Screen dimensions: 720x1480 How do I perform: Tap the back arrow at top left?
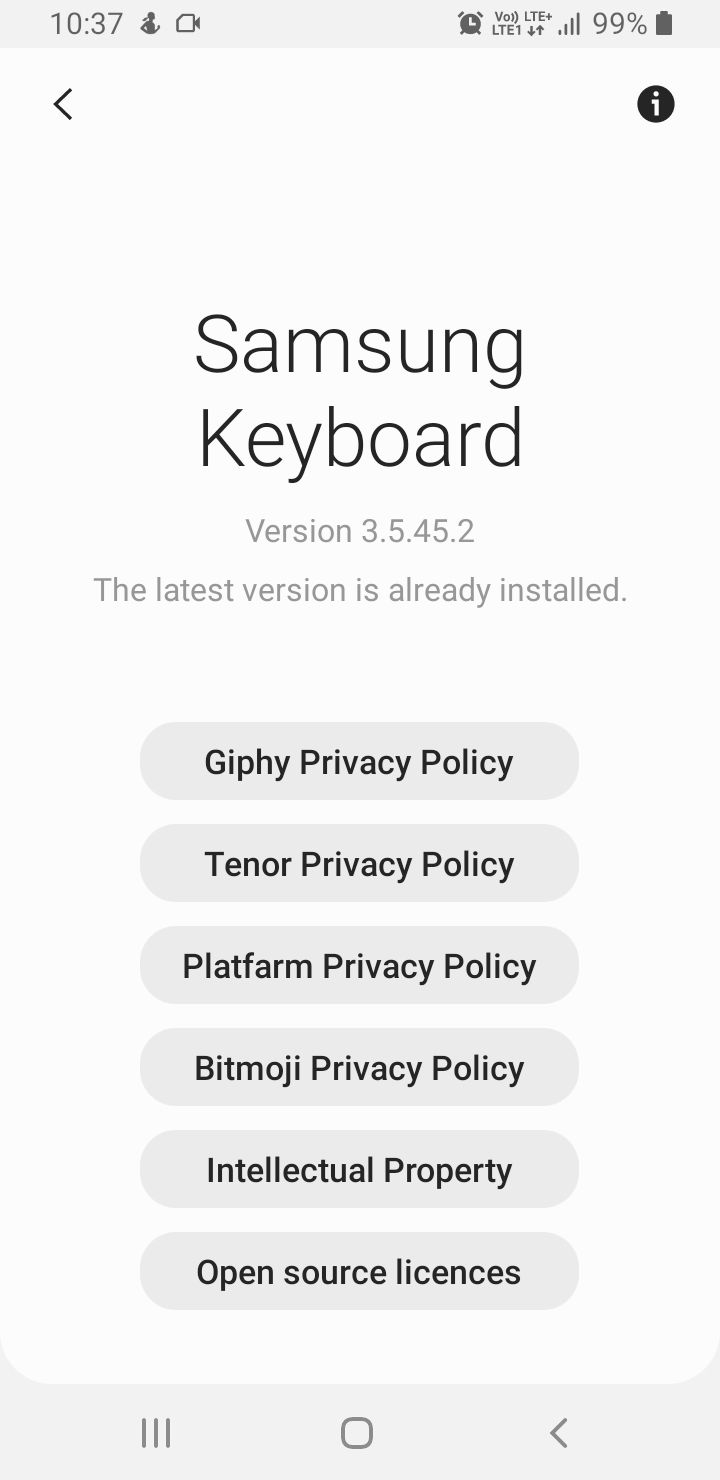click(x=63, y=104)
